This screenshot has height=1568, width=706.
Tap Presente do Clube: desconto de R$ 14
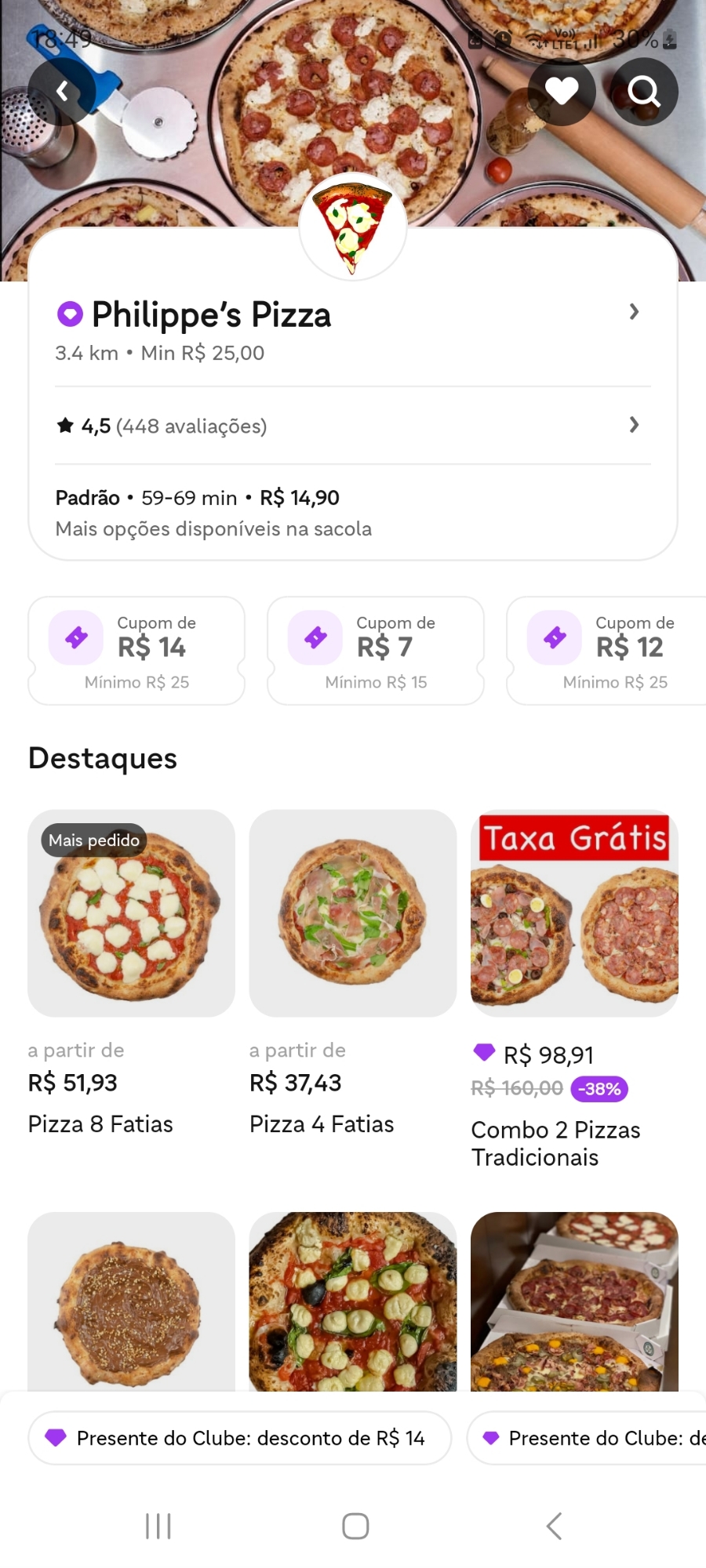(x=239, y=1438)
